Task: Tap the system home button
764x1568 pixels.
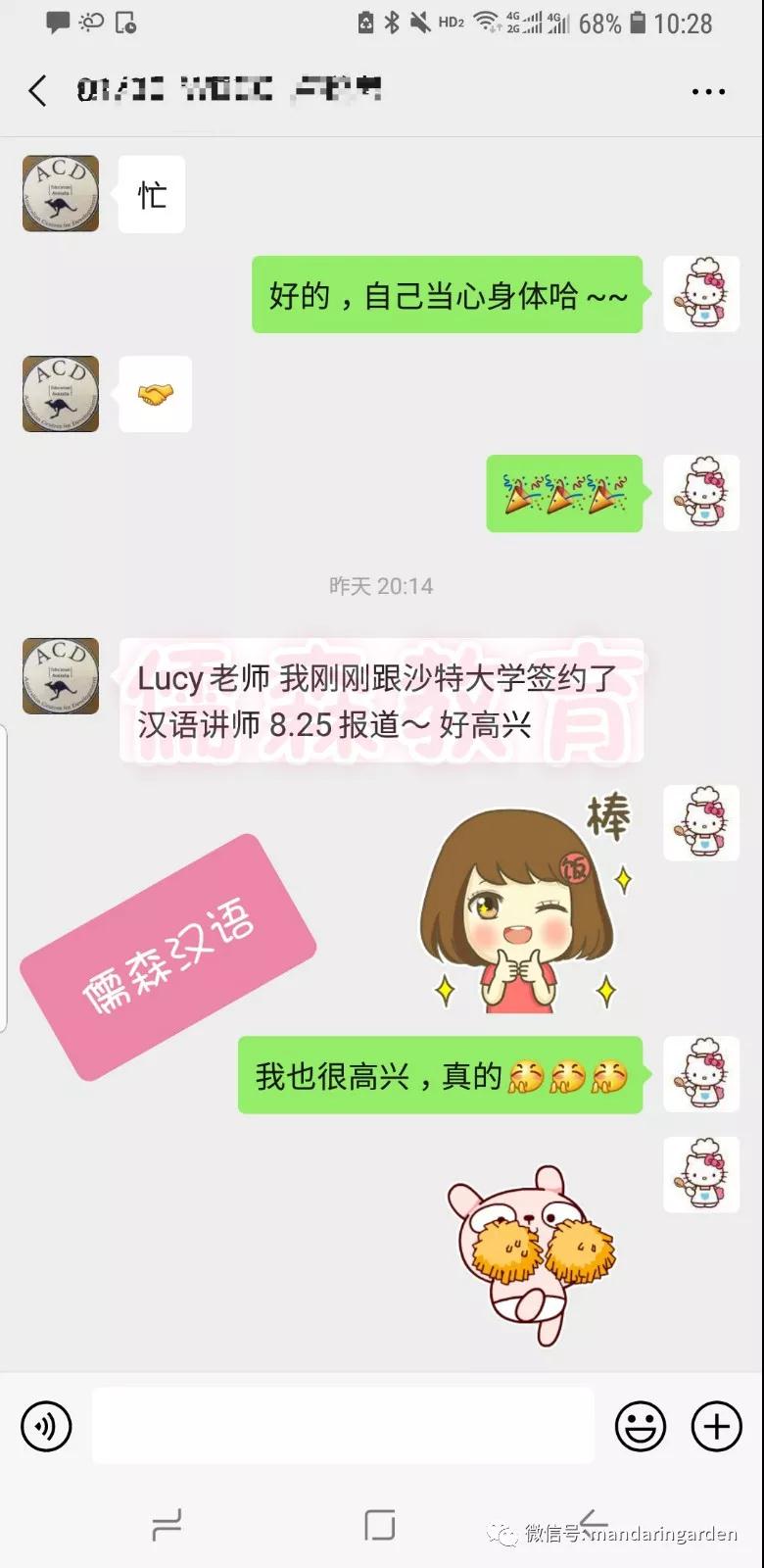Action: [380, 1525]
